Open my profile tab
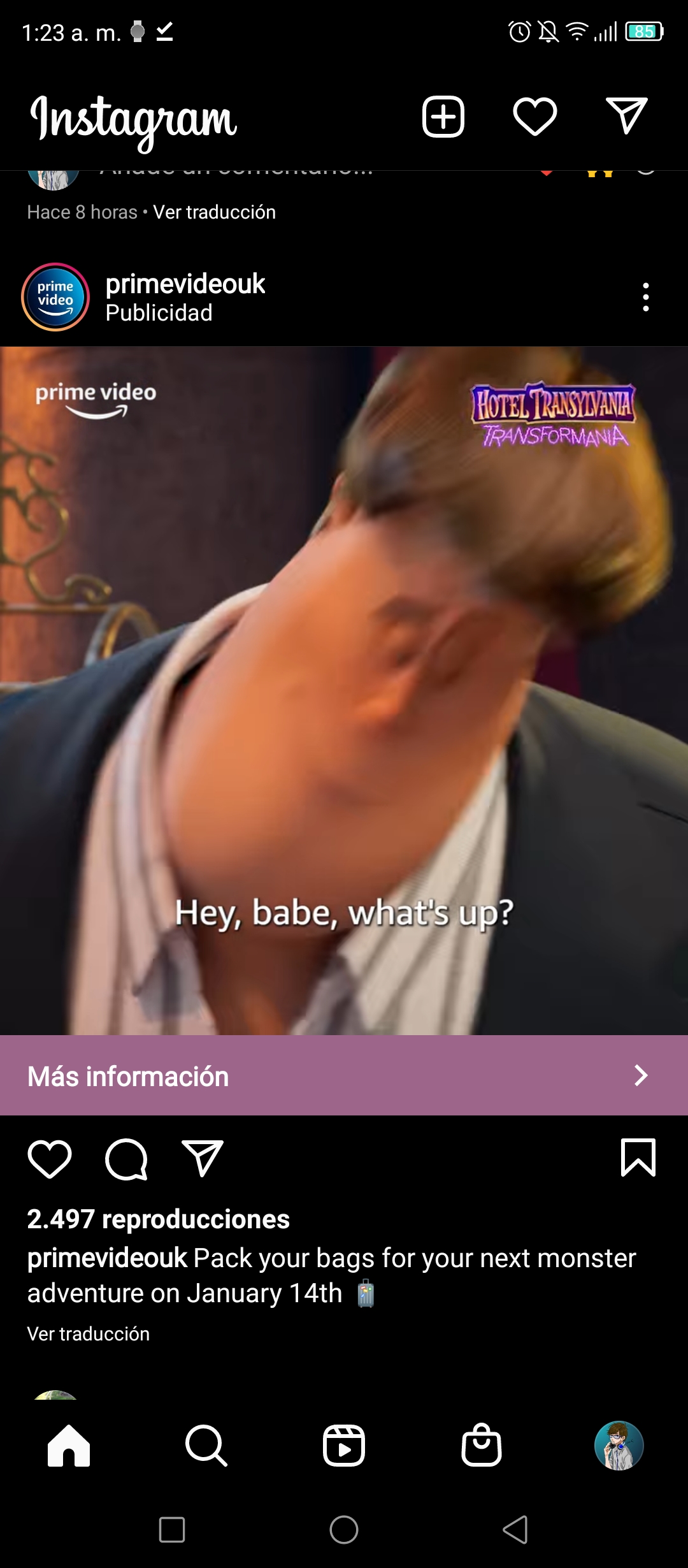 pos(619,1446)
